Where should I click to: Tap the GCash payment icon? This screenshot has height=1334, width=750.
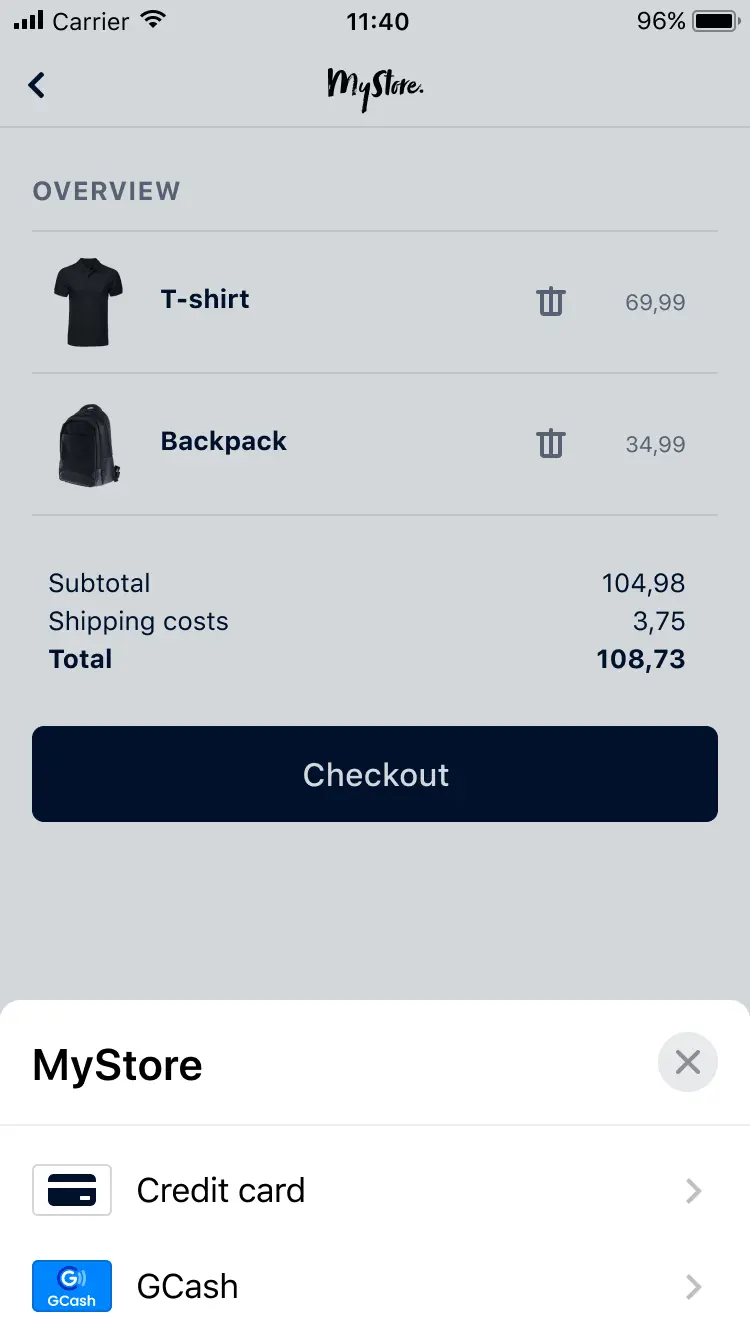click(x=71, y=1287)
